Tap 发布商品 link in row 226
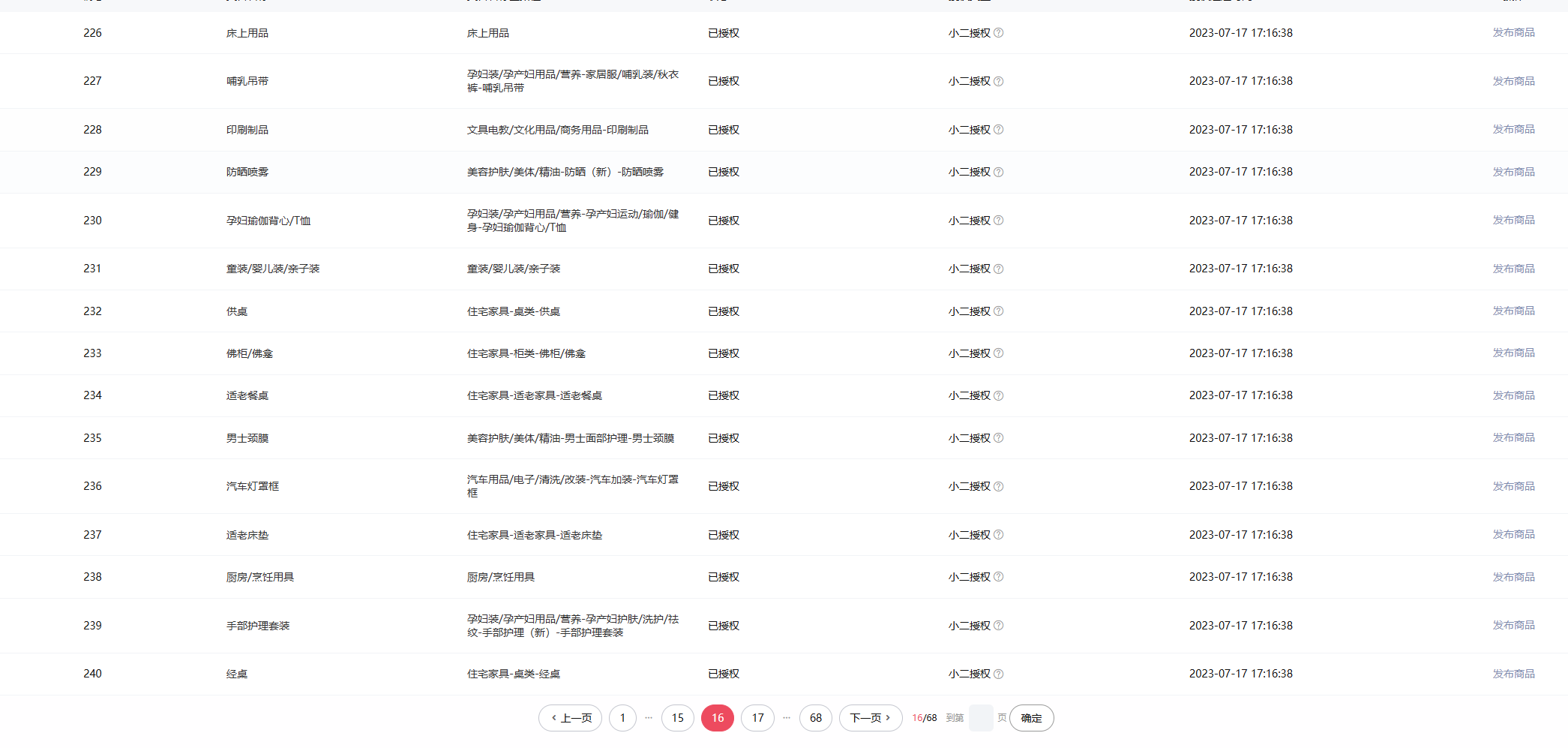1568x748 pixels. 1513,33
